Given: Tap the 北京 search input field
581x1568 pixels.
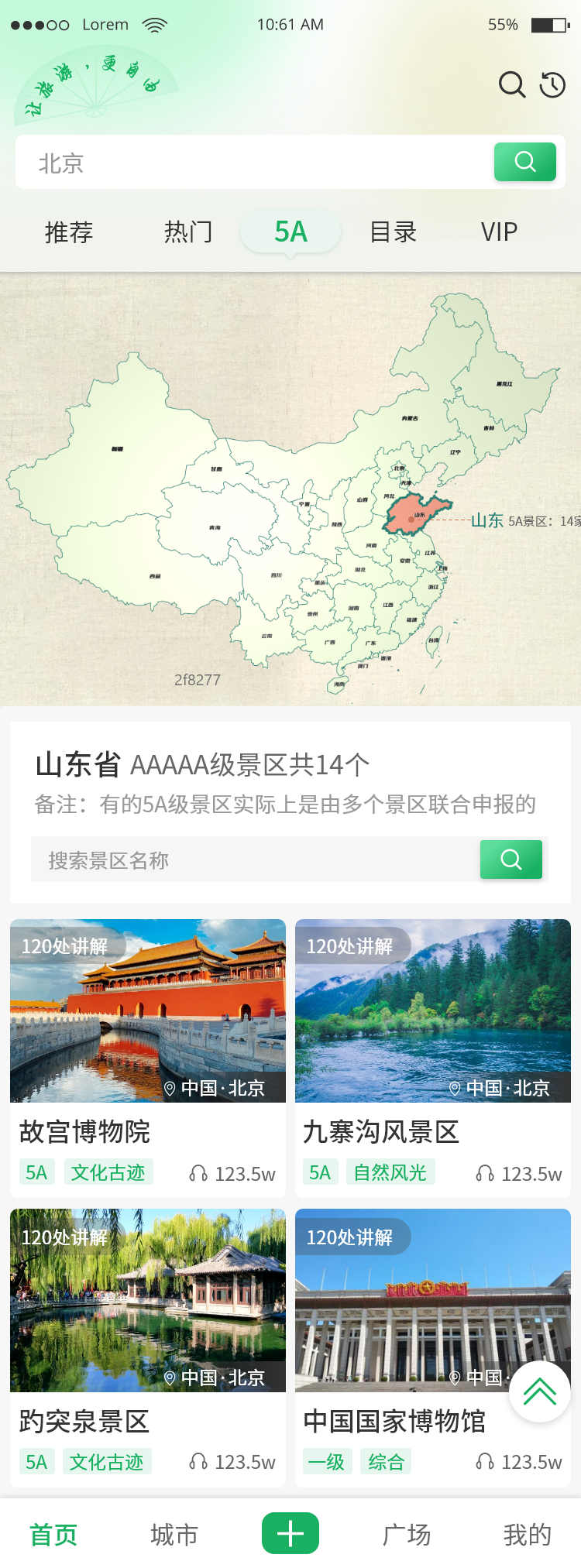Looking at the screenshot, I should click(256, 163).
